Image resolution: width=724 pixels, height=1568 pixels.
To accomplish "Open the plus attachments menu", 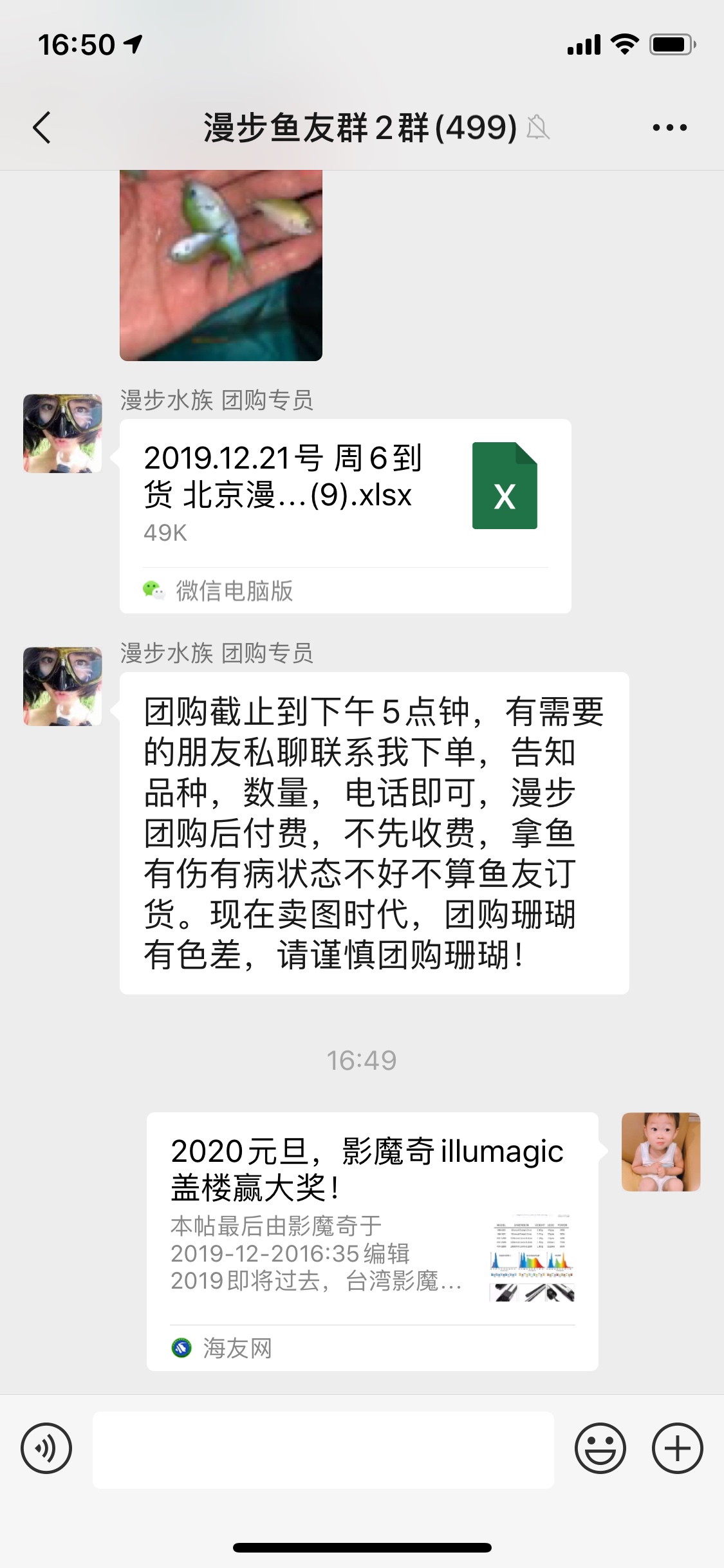I will [x=677, y=1449].
